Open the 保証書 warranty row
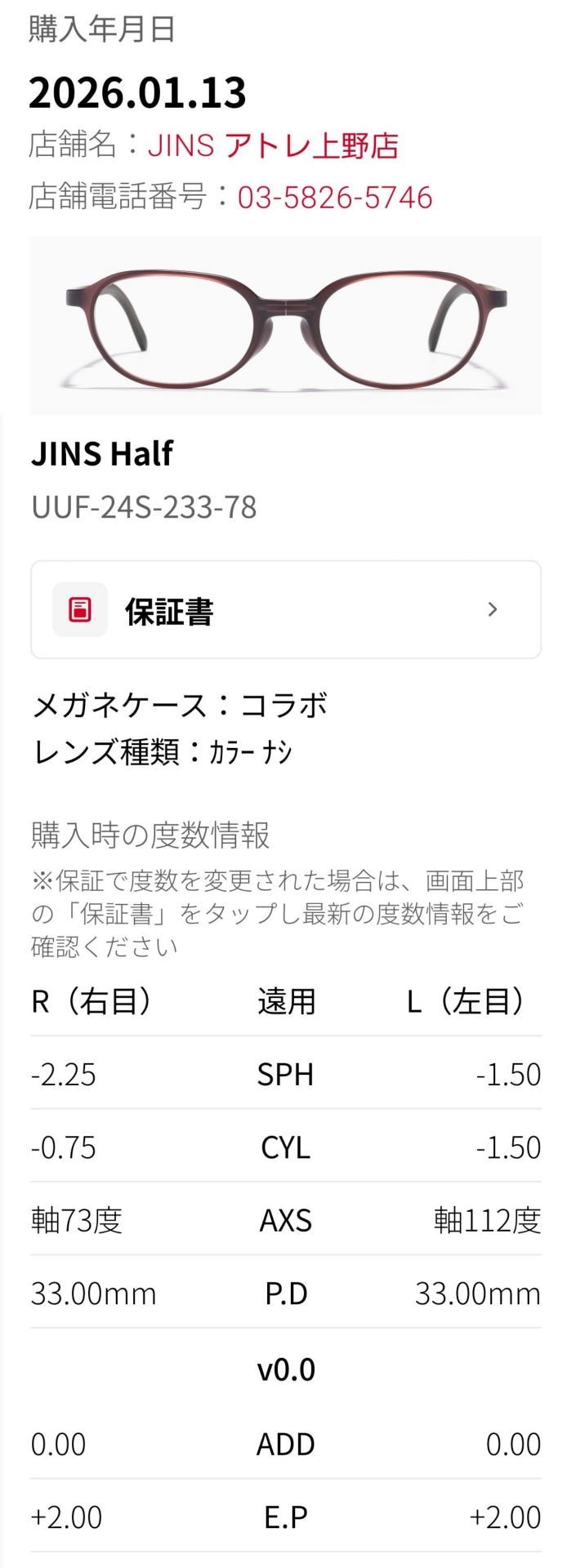Screen dimensions: 567x1568 tap(285, 609)
